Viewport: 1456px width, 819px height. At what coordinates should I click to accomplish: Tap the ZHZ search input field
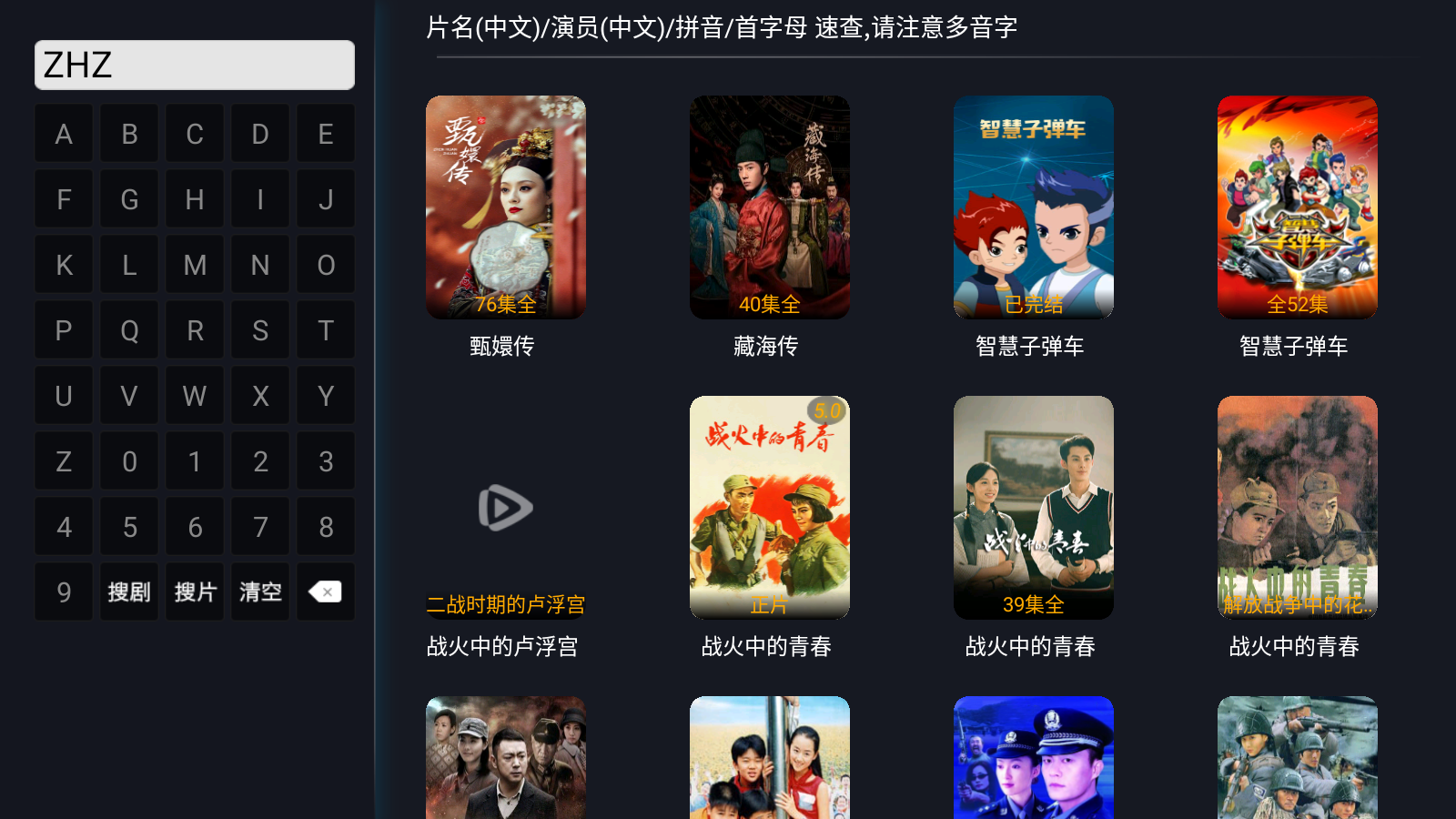194,65
